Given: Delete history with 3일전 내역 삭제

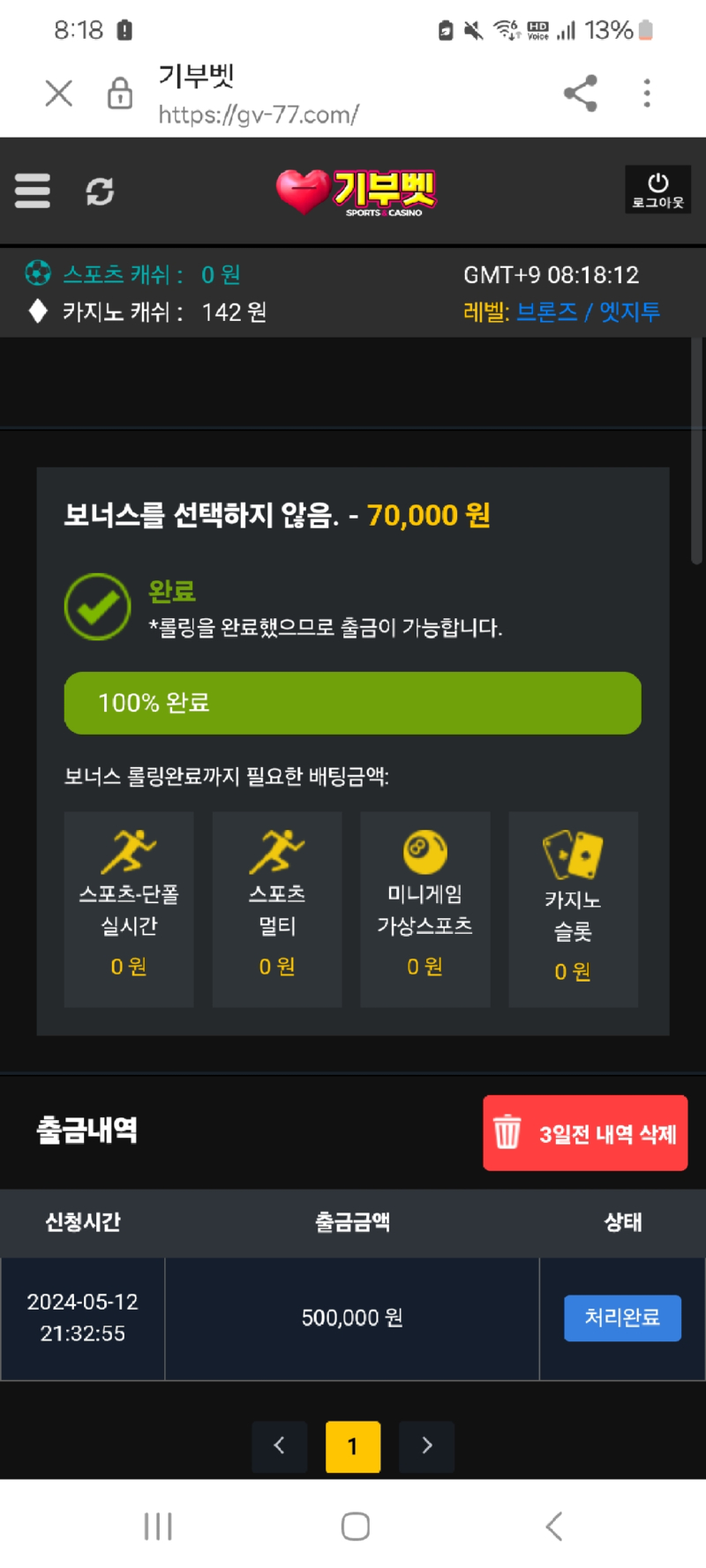Looking at the screenshot, I should click(x=585, y=1133).
